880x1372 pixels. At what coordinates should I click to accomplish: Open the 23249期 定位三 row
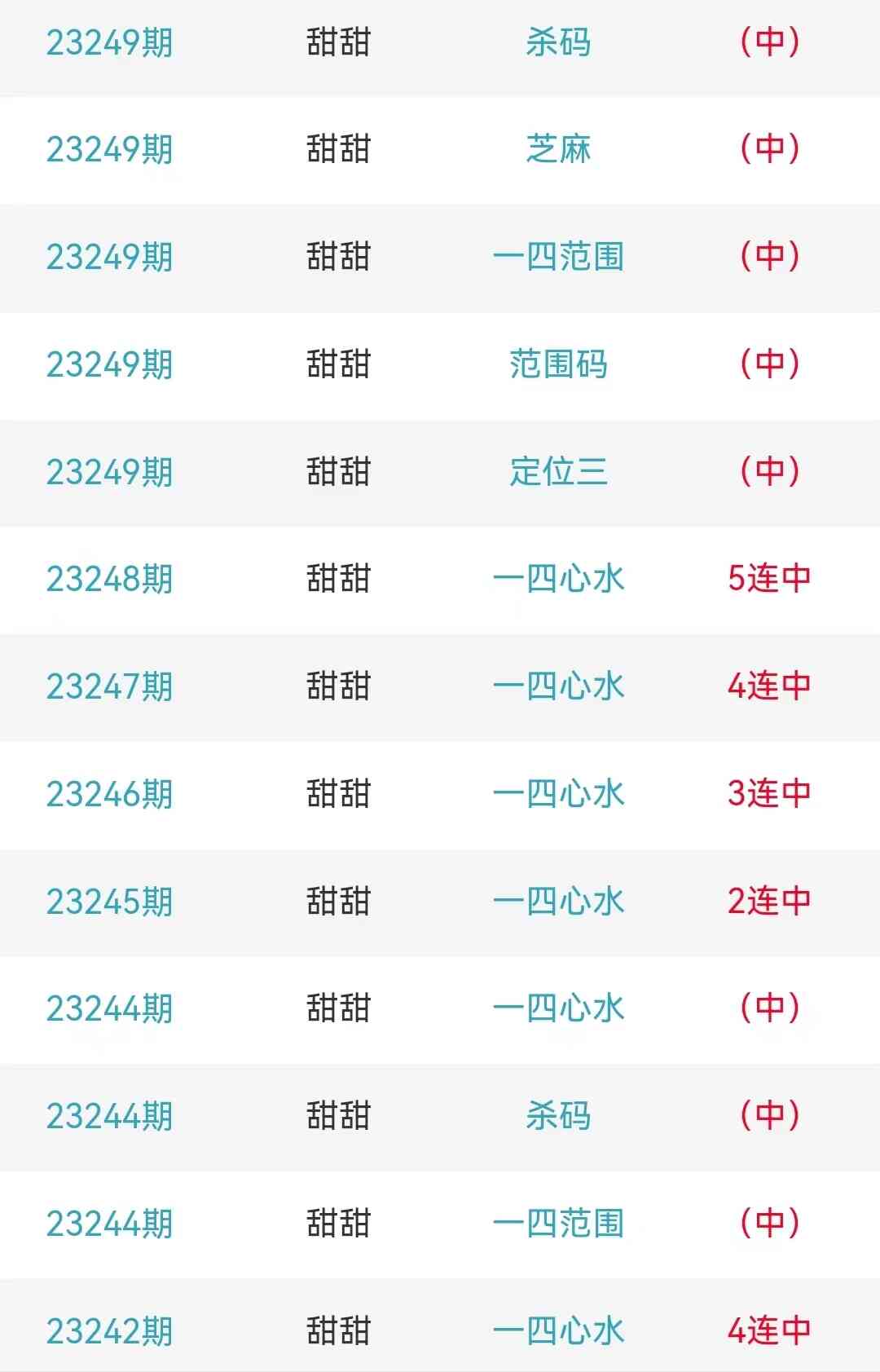(x=558, y=472)
